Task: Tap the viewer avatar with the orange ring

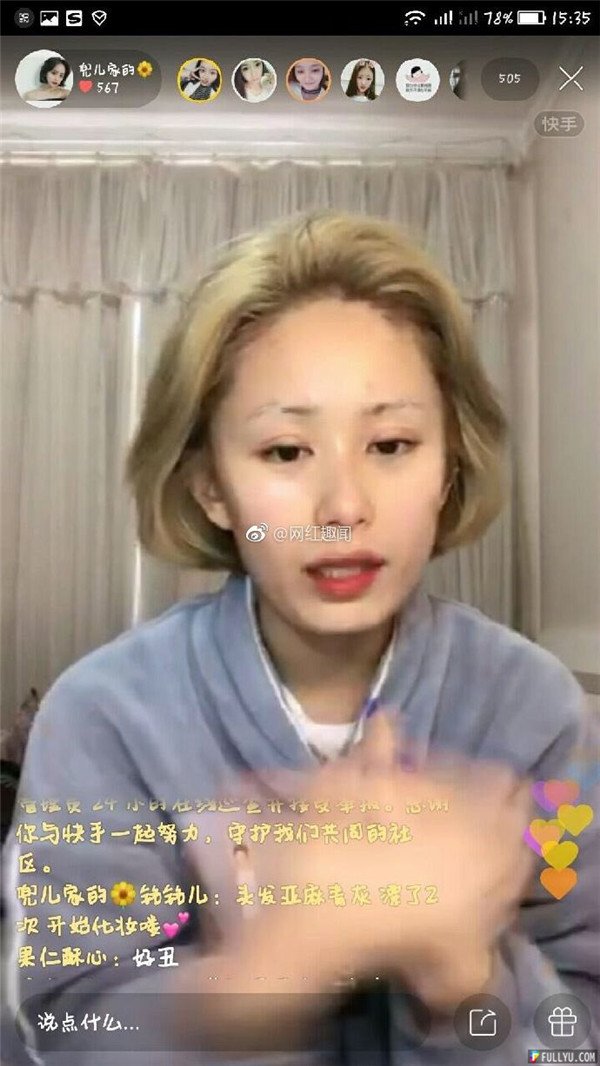Action: click(x=308, y=80)
